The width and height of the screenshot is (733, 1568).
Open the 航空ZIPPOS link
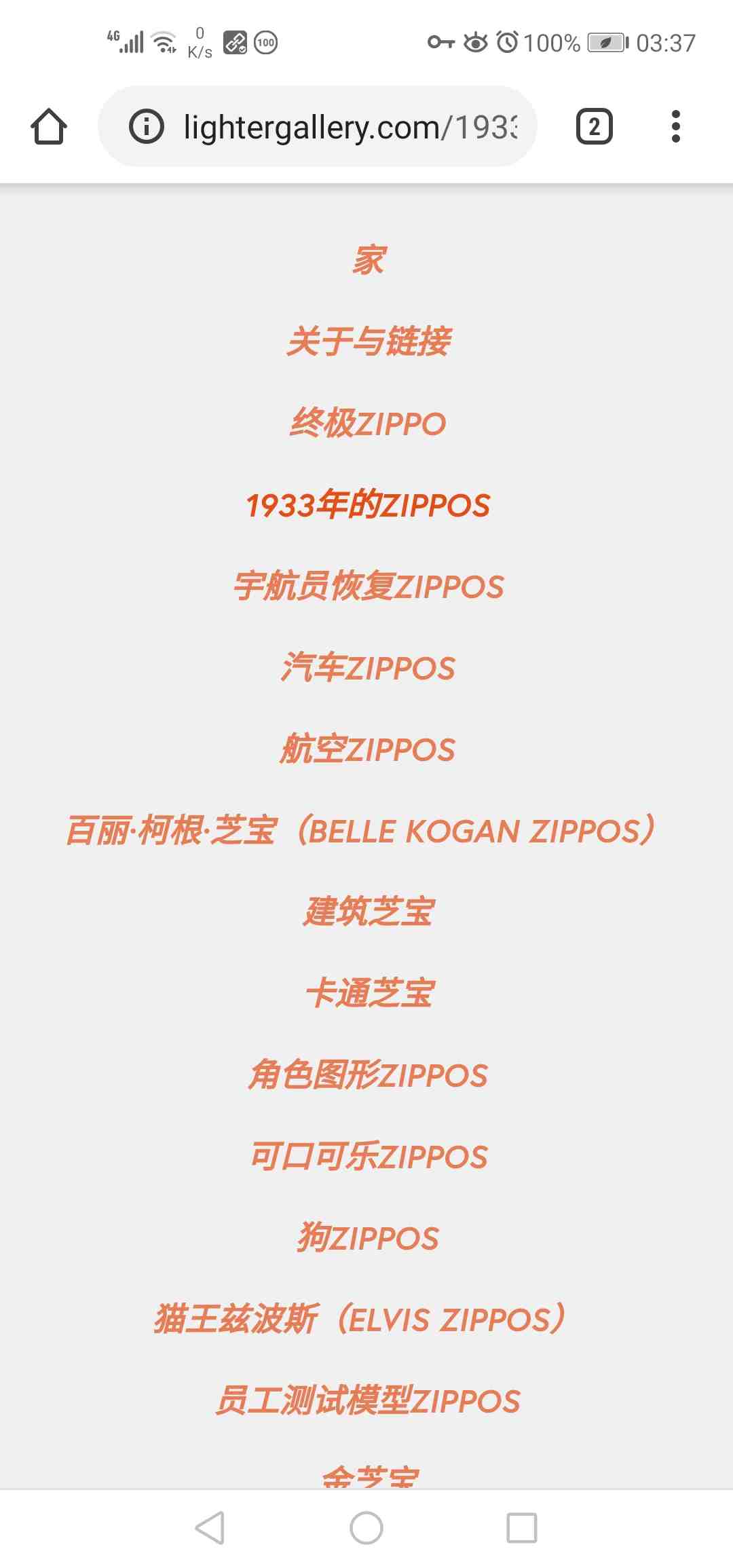368,749
